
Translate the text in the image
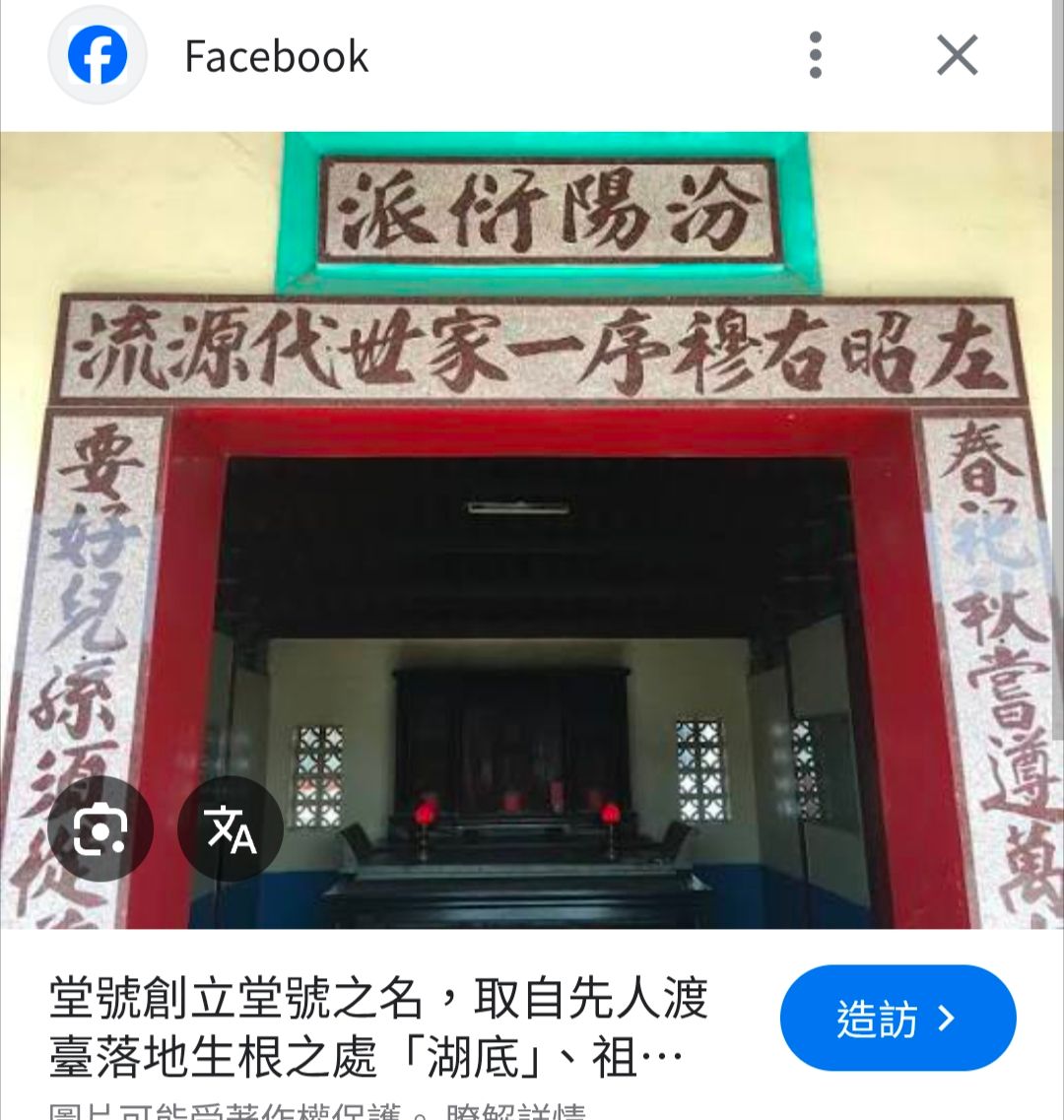pos(231,828)
